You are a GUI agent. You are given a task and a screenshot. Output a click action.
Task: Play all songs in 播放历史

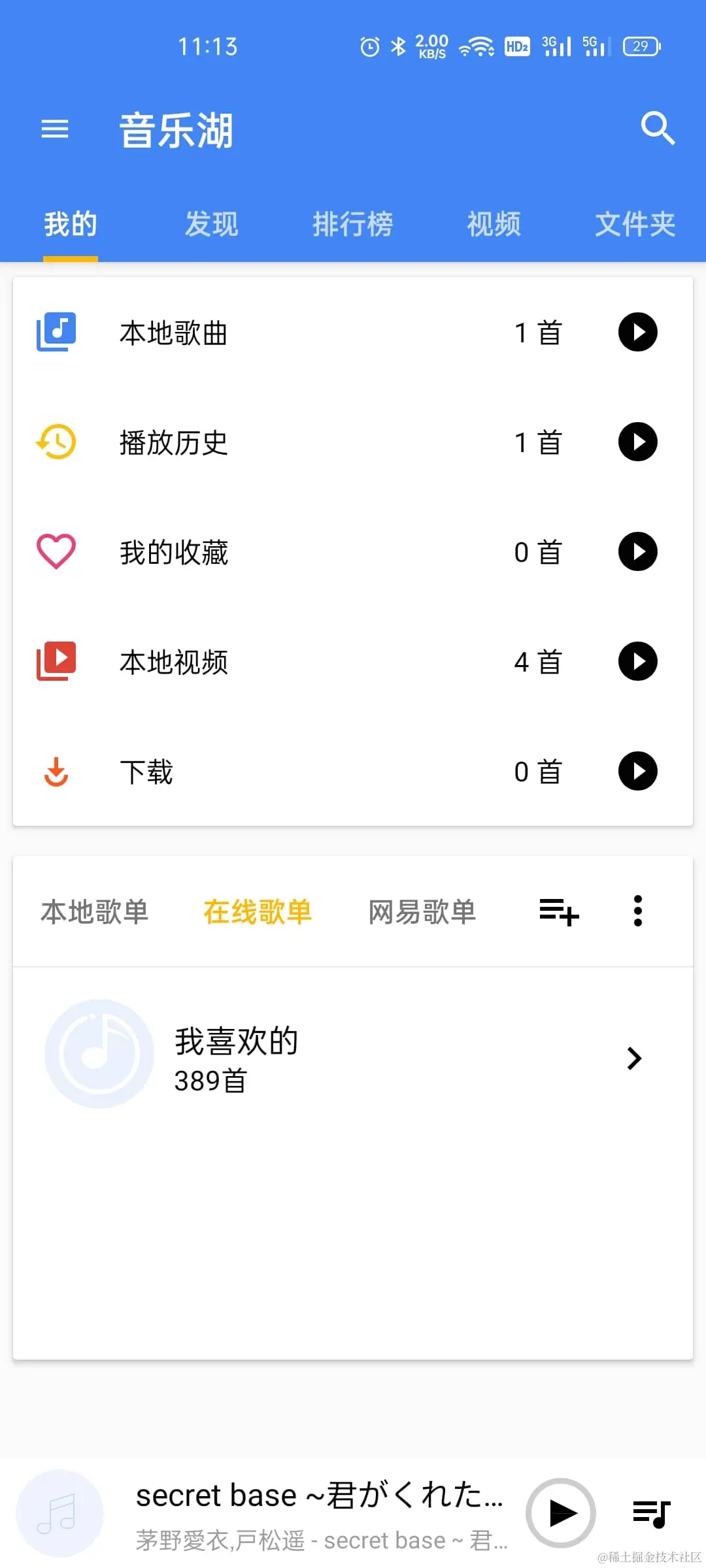[x=637, y=442]
